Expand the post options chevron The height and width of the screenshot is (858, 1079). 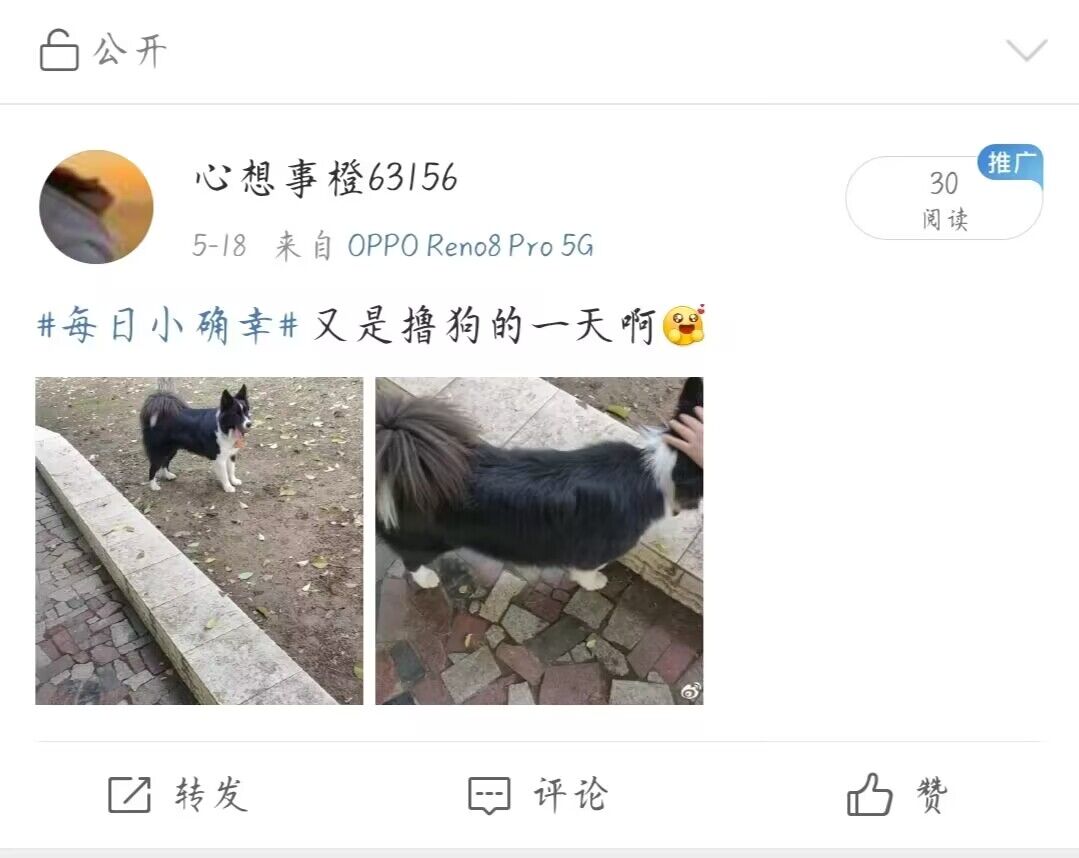[x=1026, y=50]
